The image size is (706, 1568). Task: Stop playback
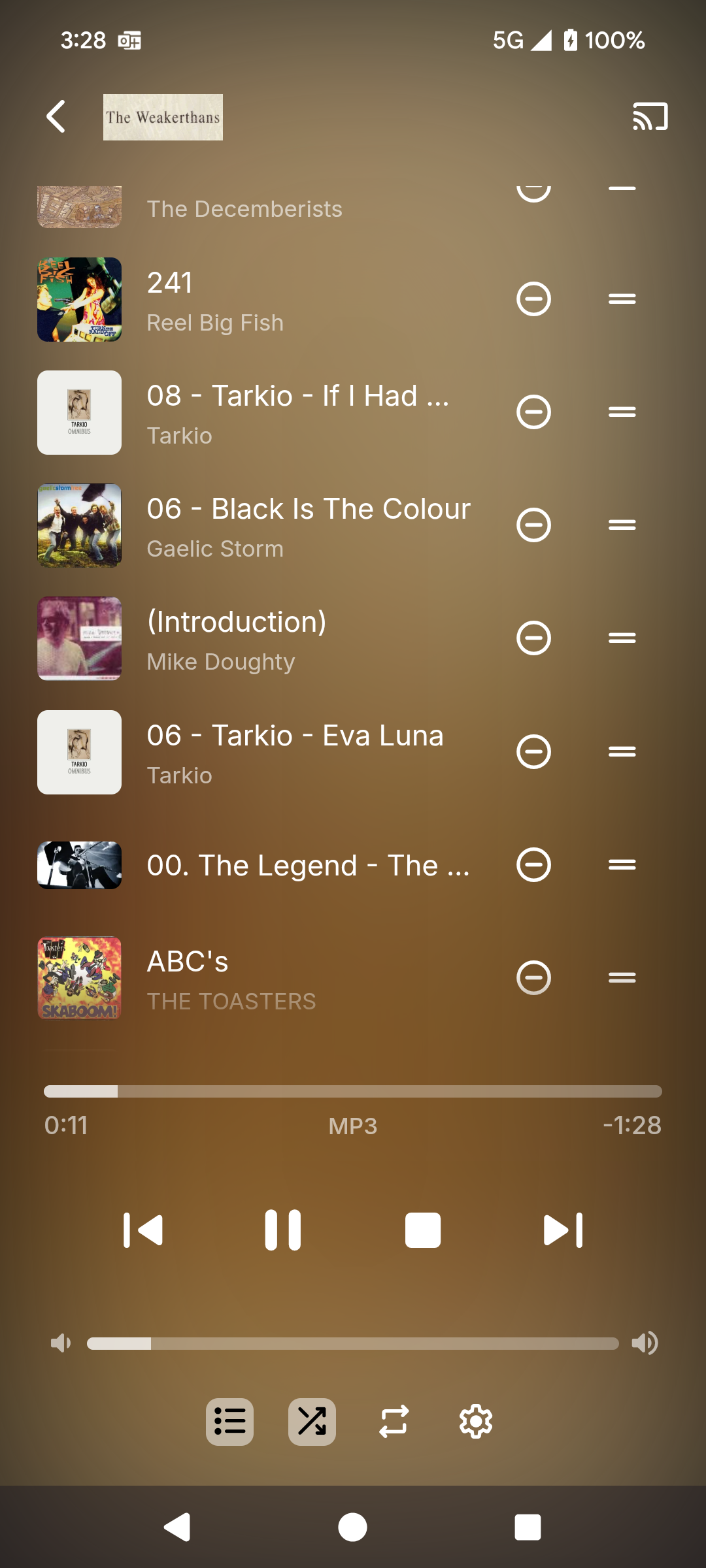423,1230
